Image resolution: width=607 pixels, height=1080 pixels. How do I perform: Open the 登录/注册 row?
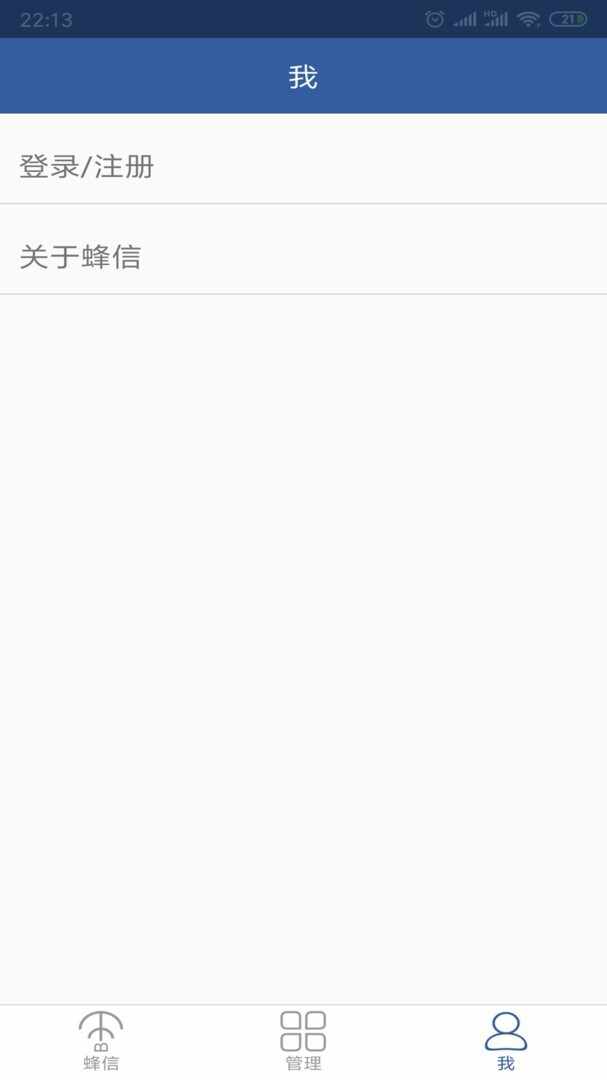303,166
